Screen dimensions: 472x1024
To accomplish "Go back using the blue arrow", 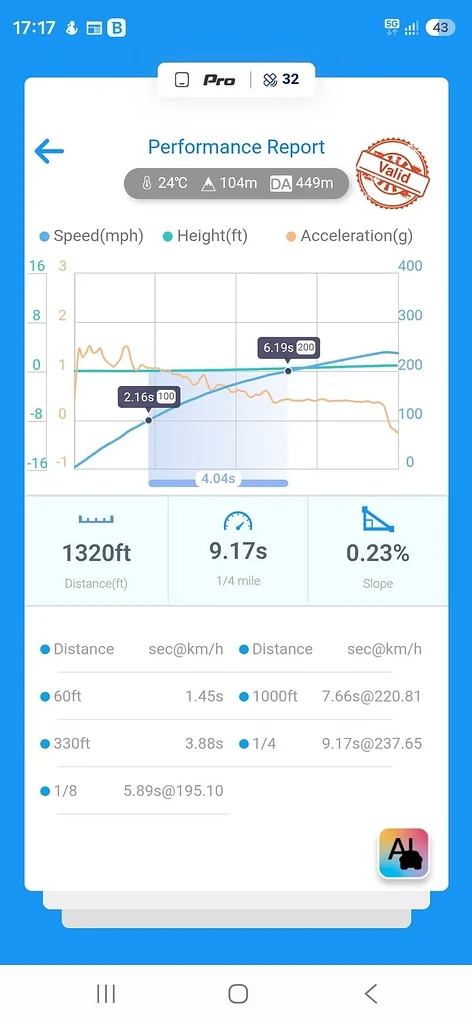I will tap(49, 152).
